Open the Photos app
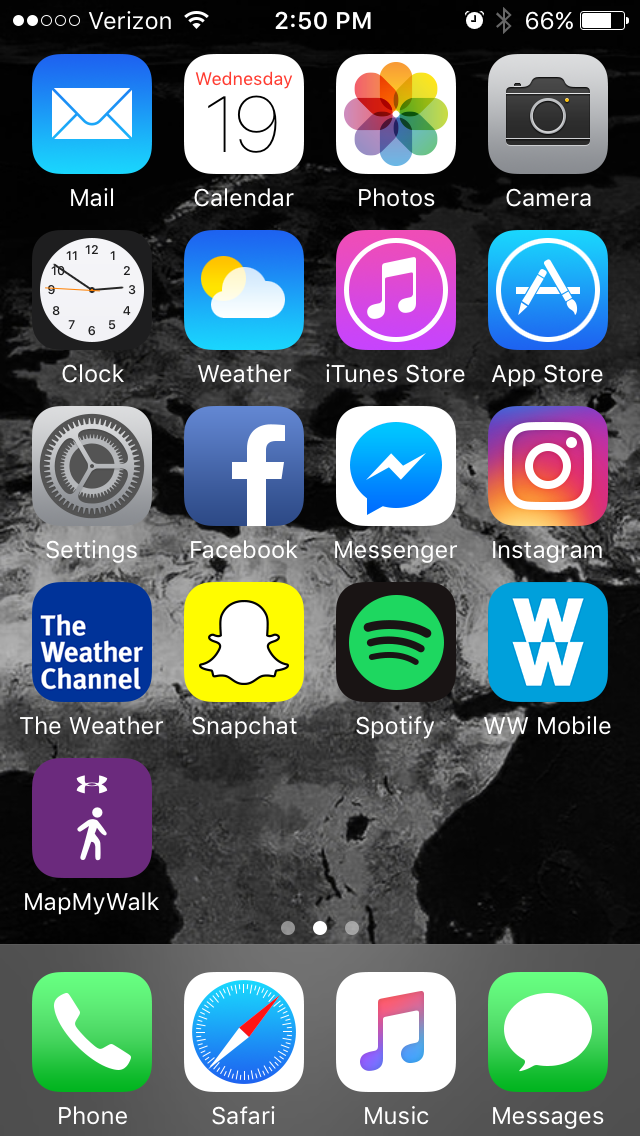The width and height of the screenshot is (640, 1136). (396, 114)
